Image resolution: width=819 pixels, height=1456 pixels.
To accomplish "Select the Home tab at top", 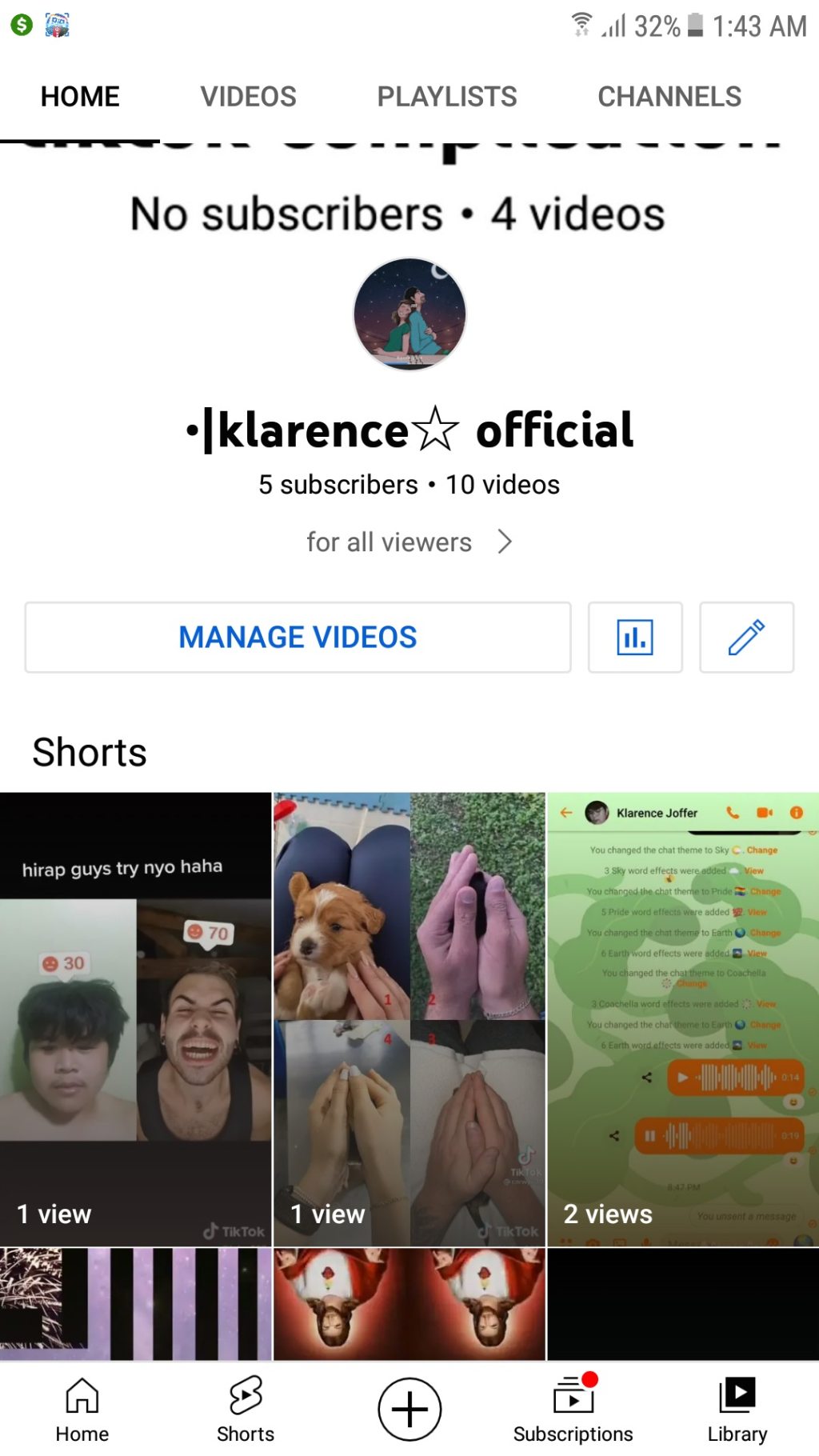I will pyautogui.click(x=80, y=97).
